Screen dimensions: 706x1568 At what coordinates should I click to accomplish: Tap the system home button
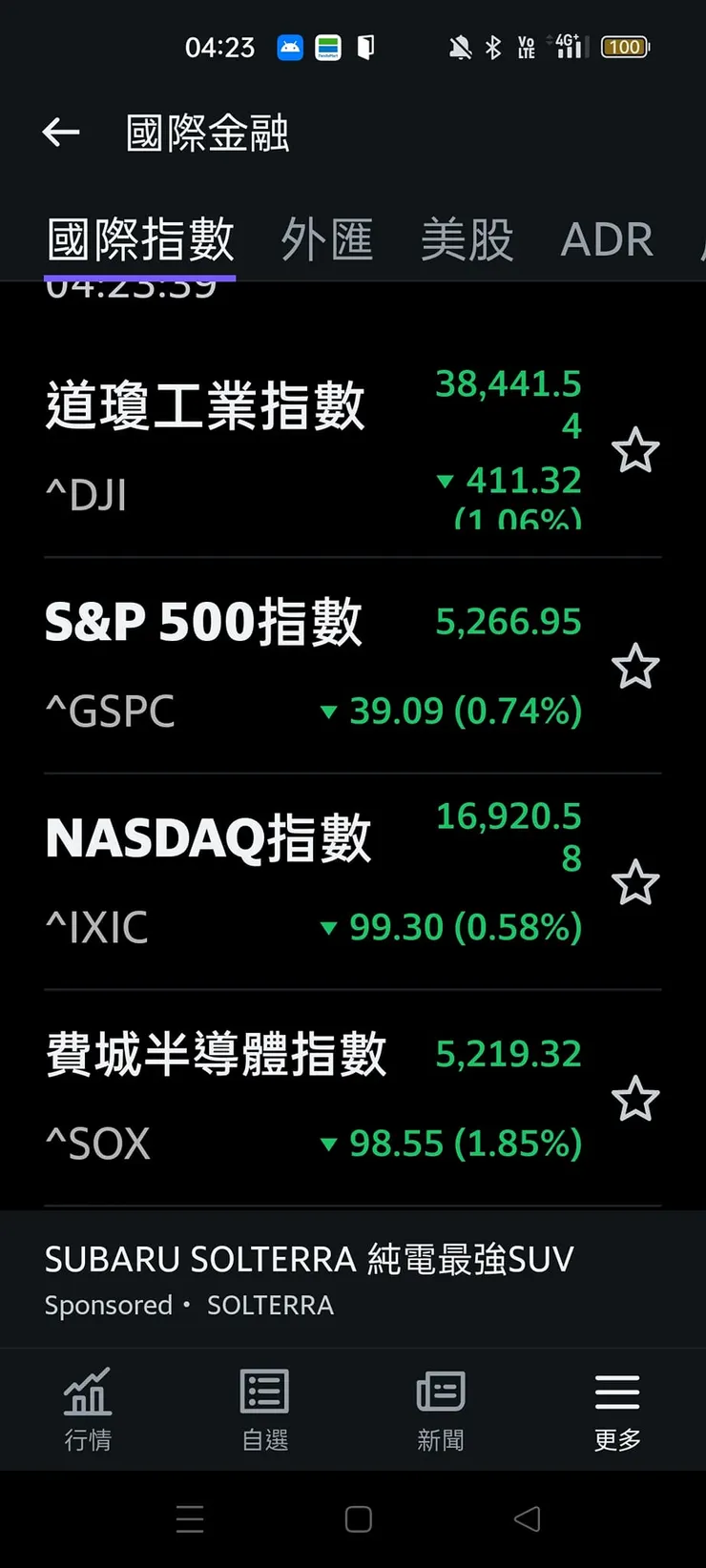358,1518
